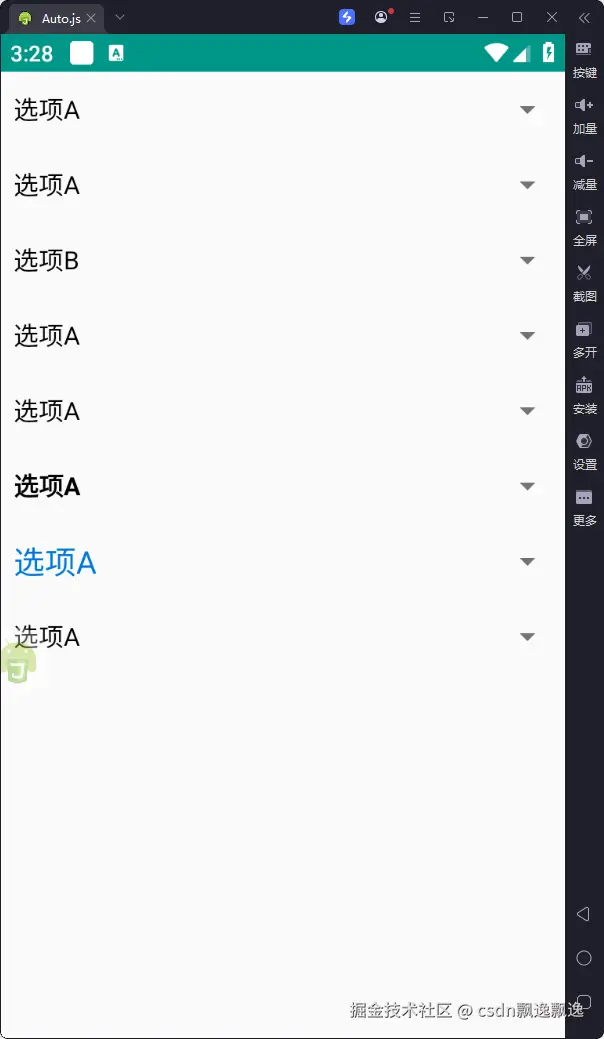Open the blue 选项A dropdown
Screen dimensions: 604x1039
(x=527, y=562)
